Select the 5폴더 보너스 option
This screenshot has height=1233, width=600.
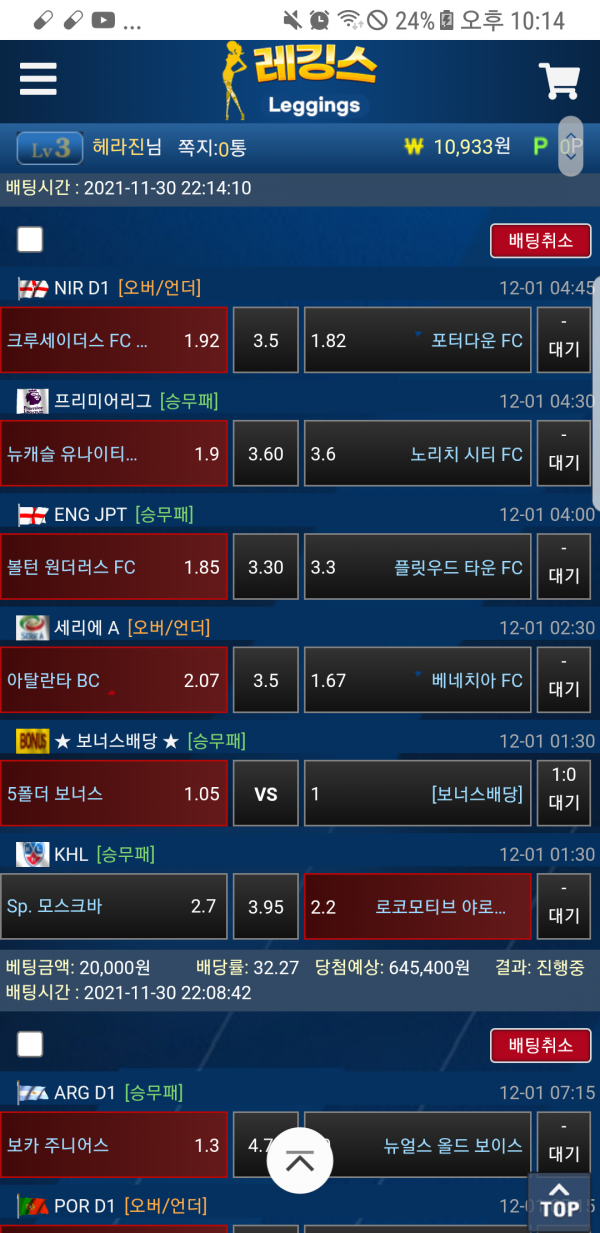pyautogui.click(x=114, y=794)
